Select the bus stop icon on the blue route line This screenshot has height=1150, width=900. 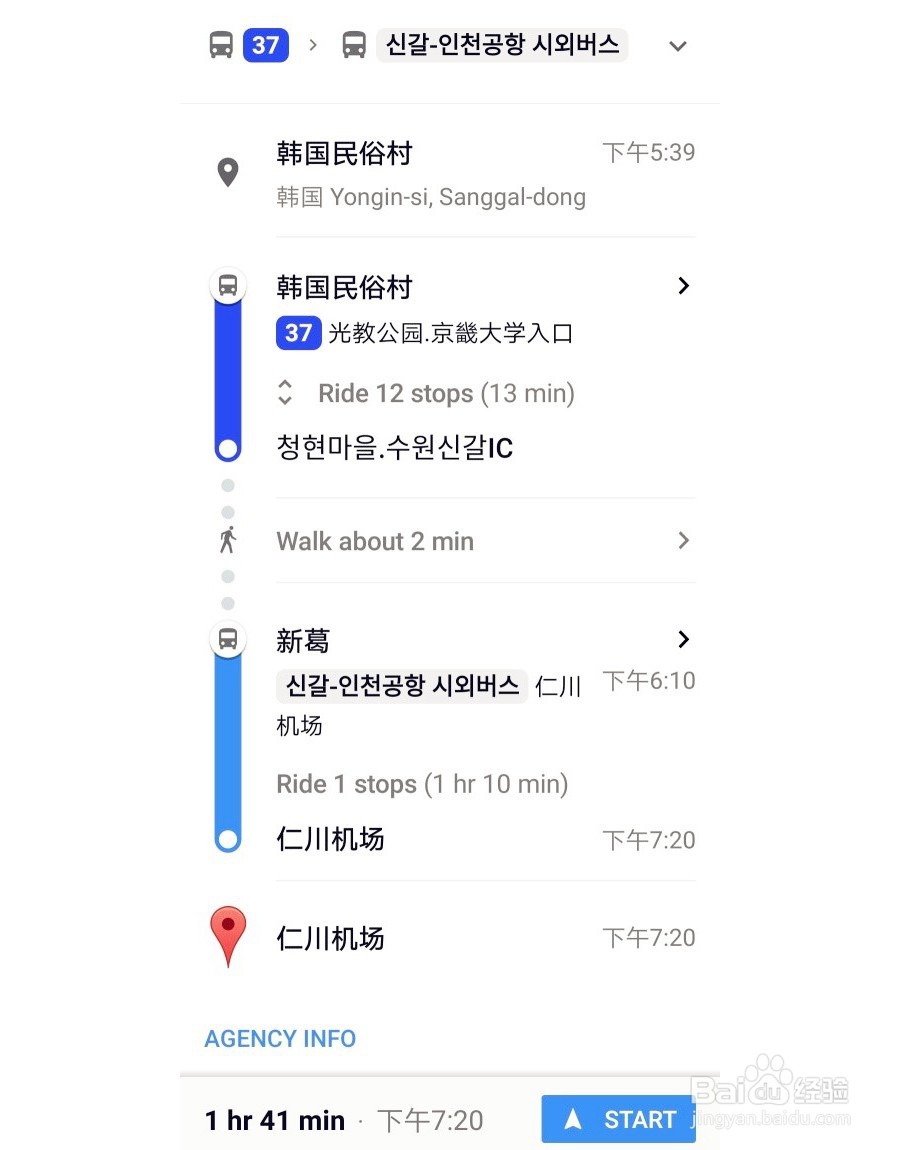227,285
